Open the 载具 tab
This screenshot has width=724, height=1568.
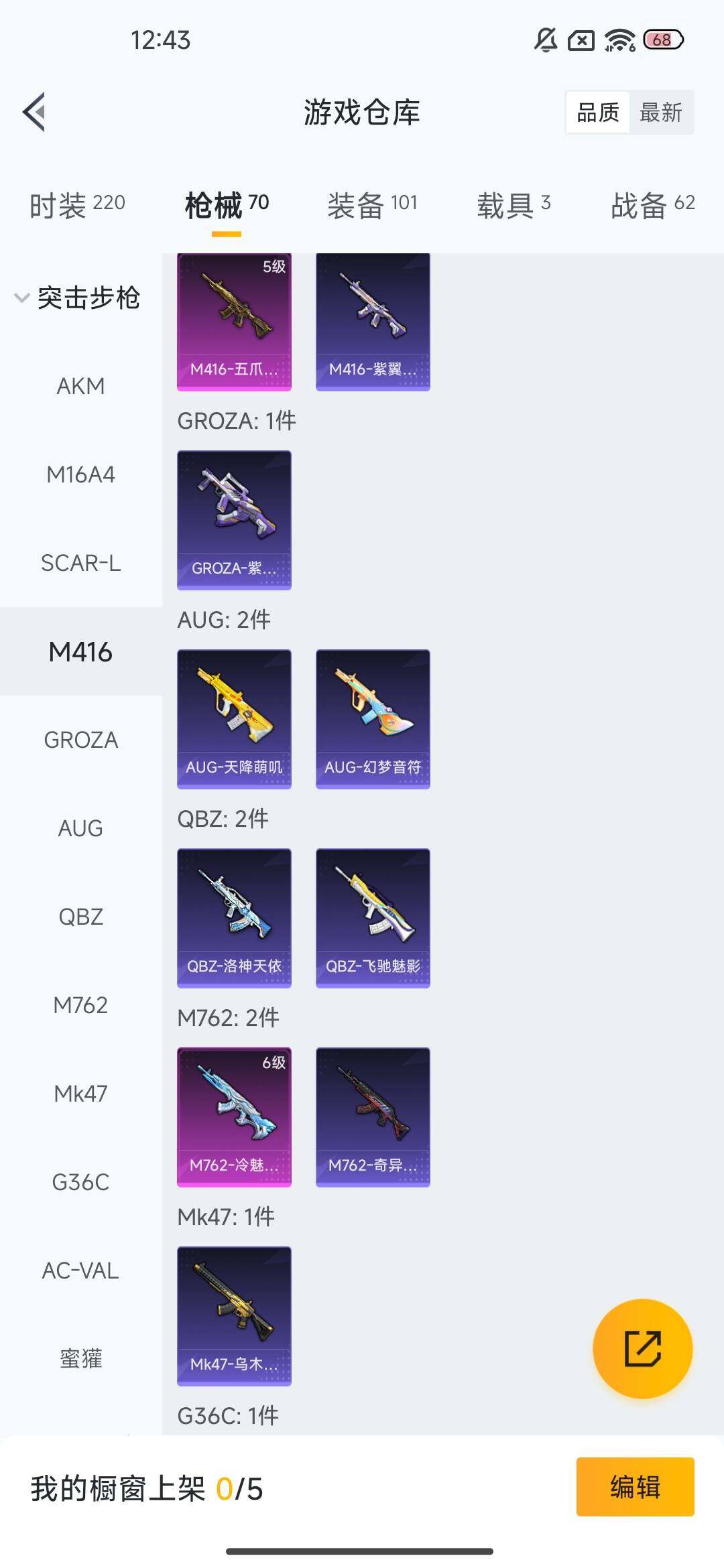click(x=514, y=204)
